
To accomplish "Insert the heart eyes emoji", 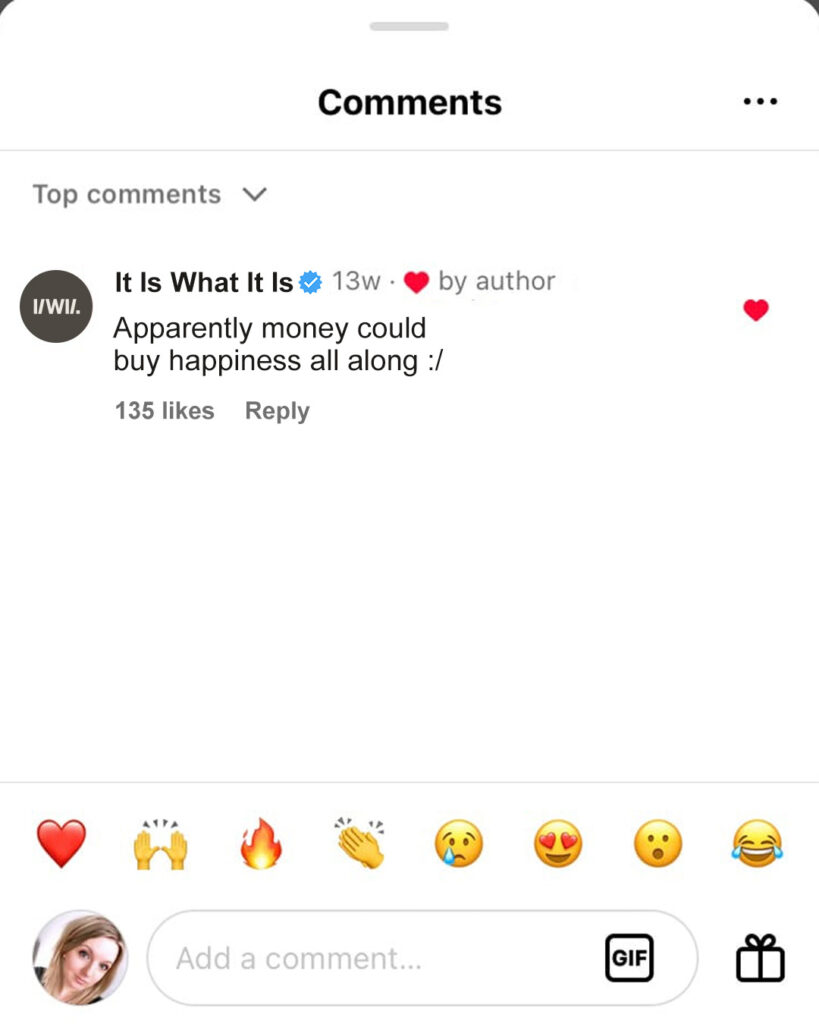I will (x=559, y=843).
